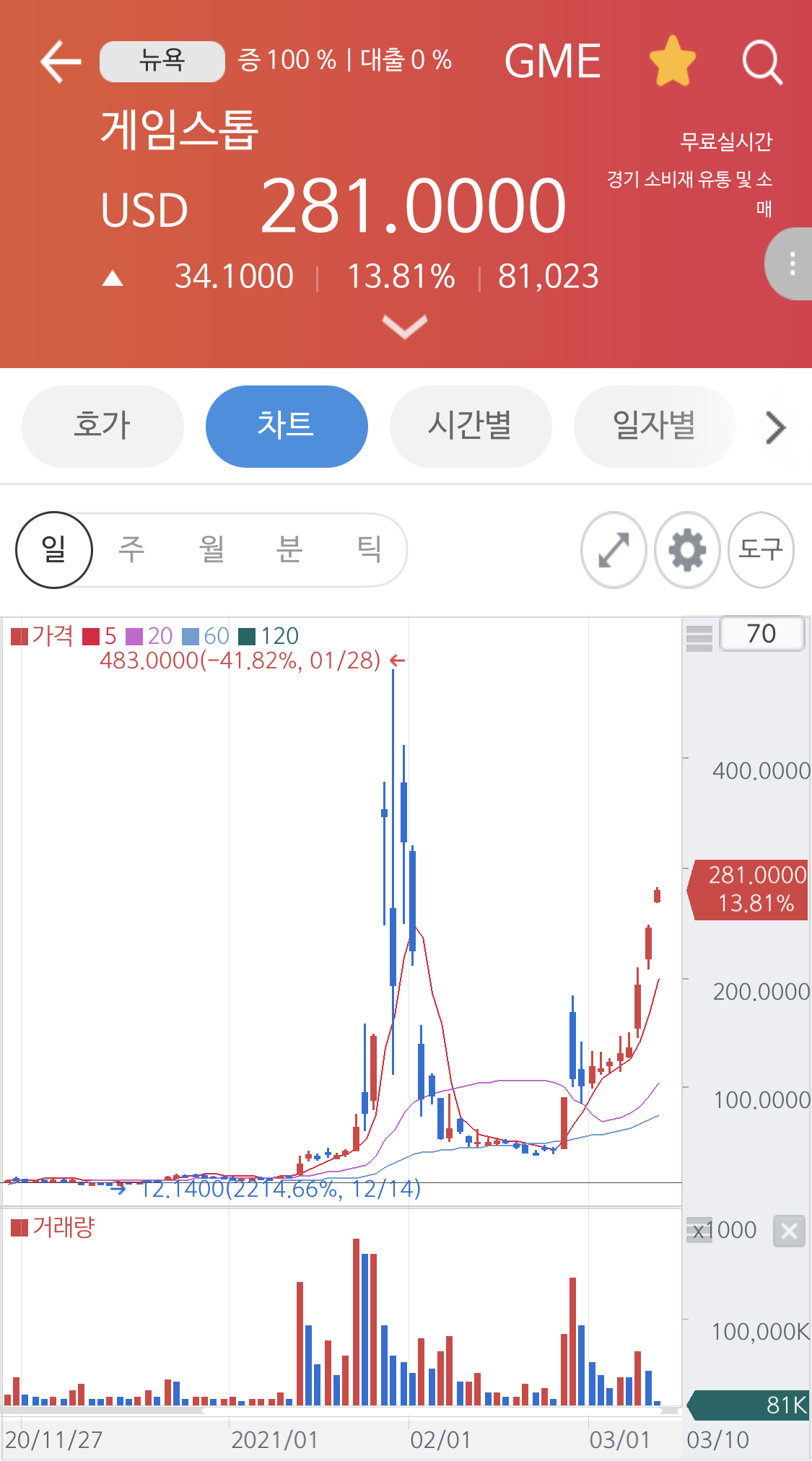Viewport: 812px width, 1461px height.
Task: Show more tabs with the right chevron
Action: pos(776,427)
